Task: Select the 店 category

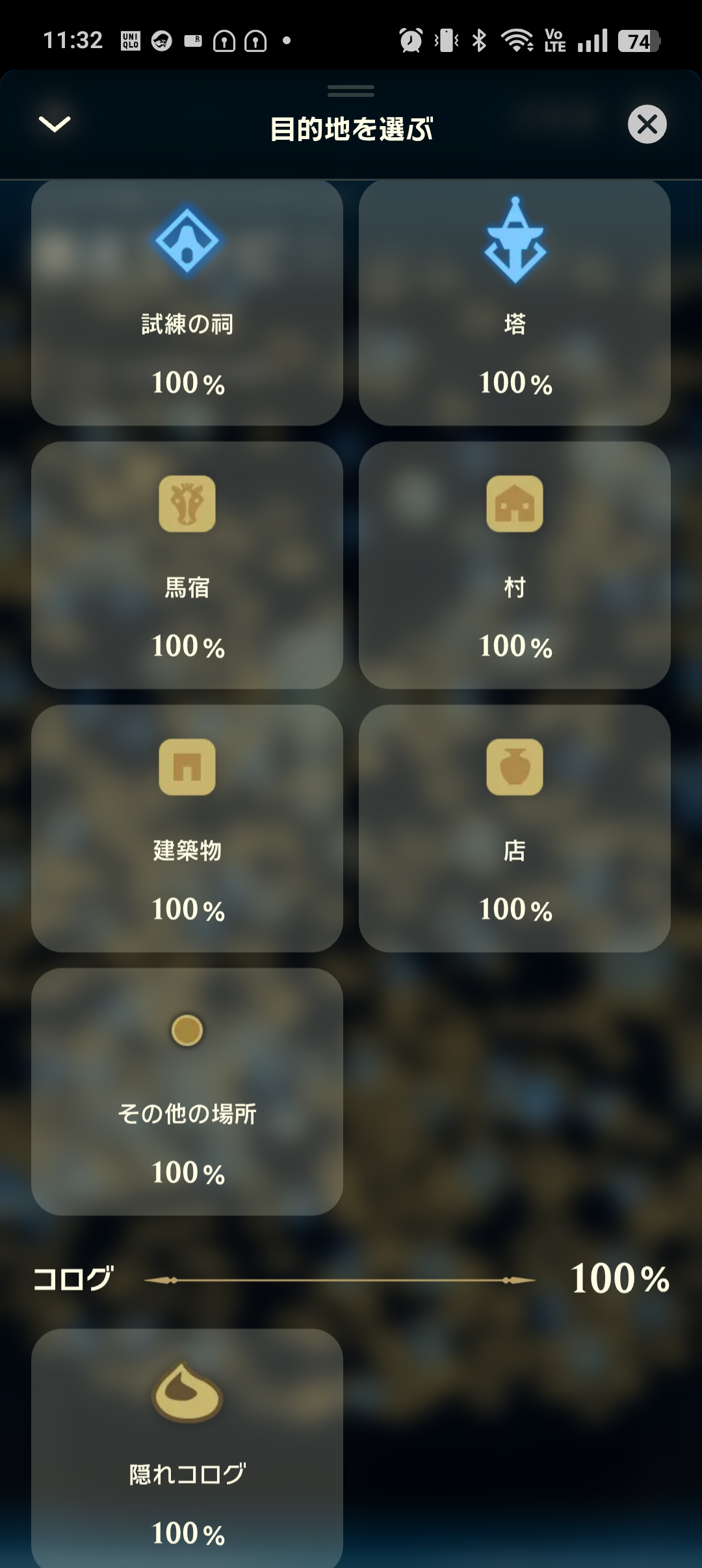Action: pyautogui.click(x=514, y=828)
